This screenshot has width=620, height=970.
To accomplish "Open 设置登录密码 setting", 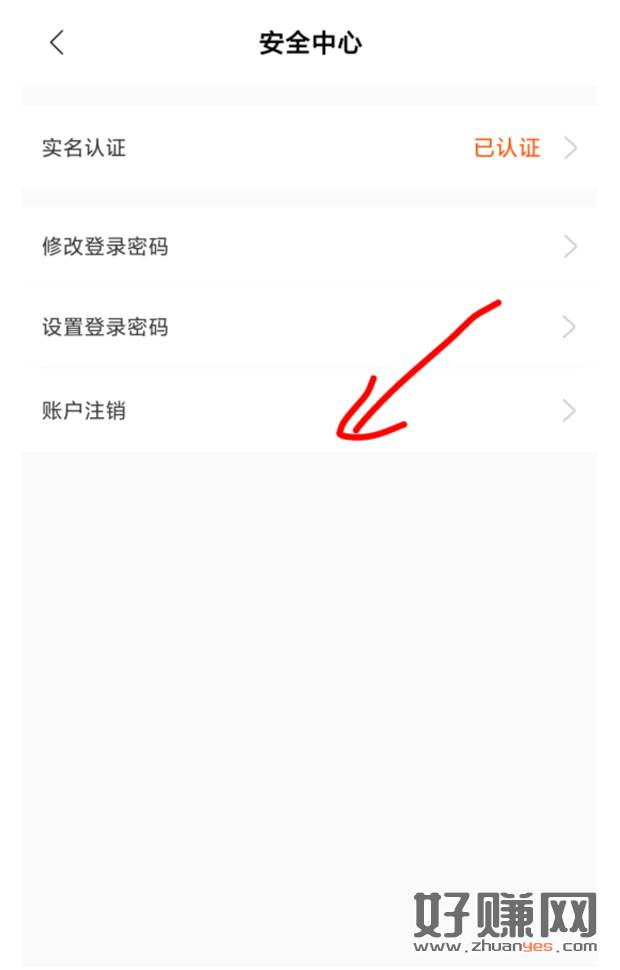I will pos(310,328).
